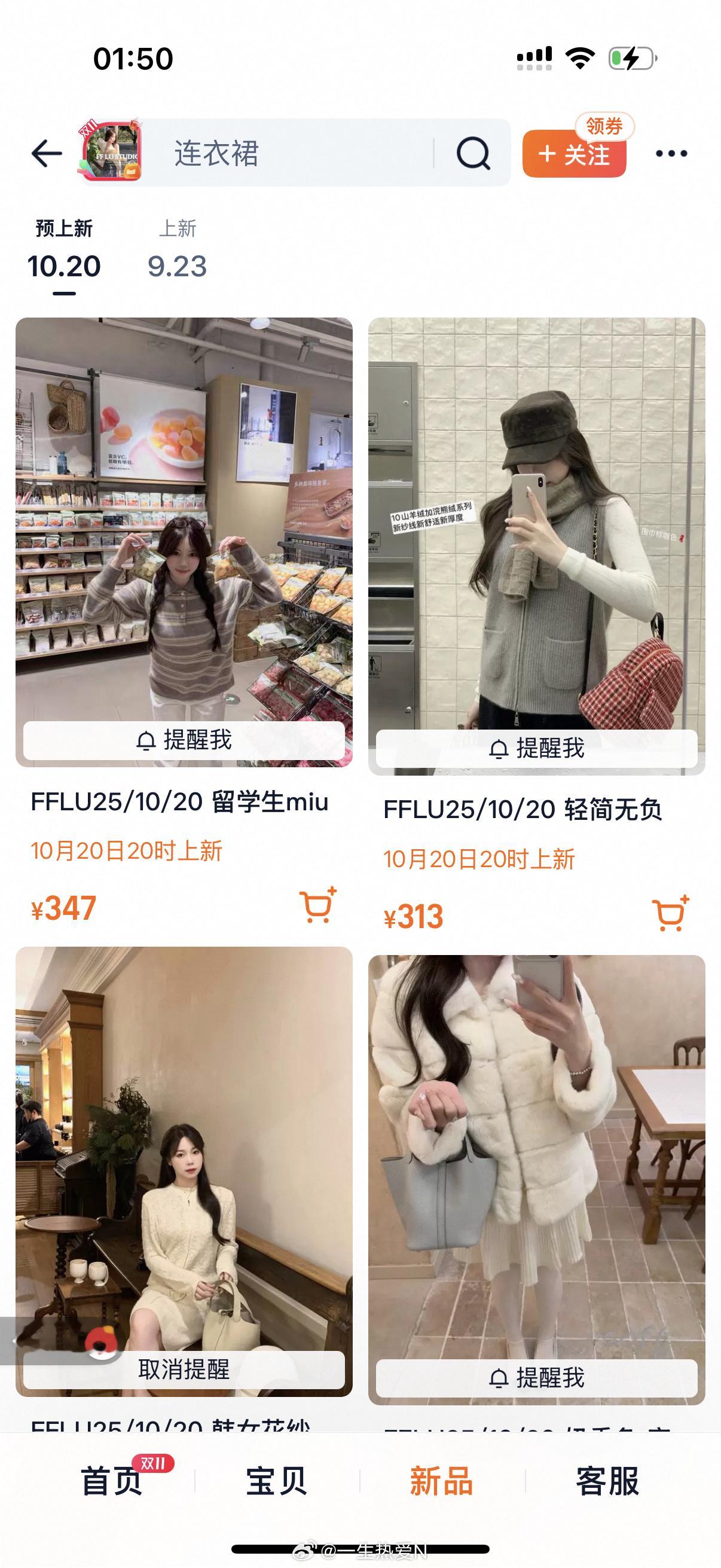Set 提醒我 reminder for white fur coat
This screenshot has height=1568, width=721.
536,1377
